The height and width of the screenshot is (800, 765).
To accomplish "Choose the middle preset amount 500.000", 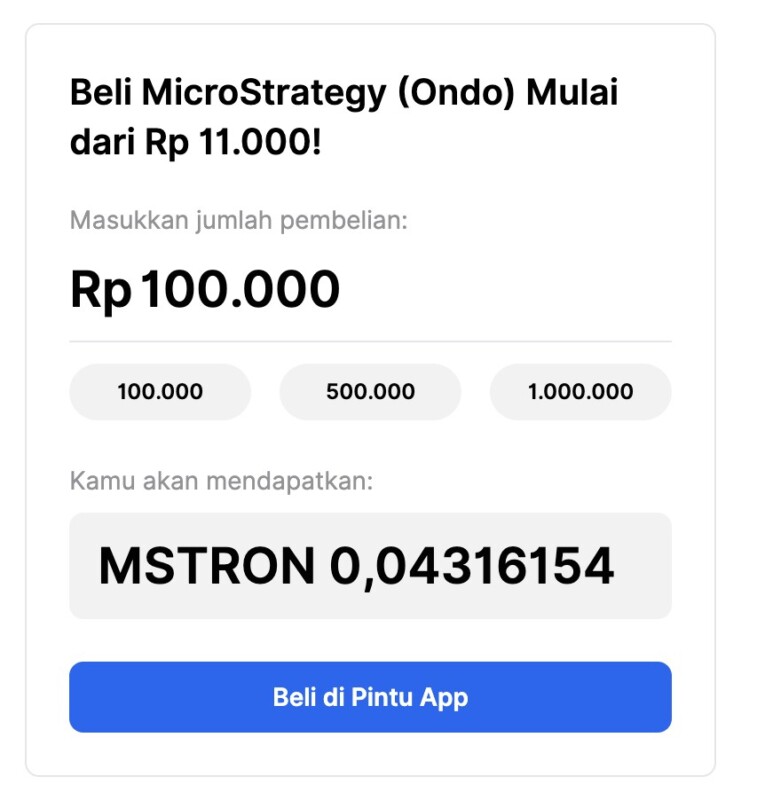I will coord(369,392).
